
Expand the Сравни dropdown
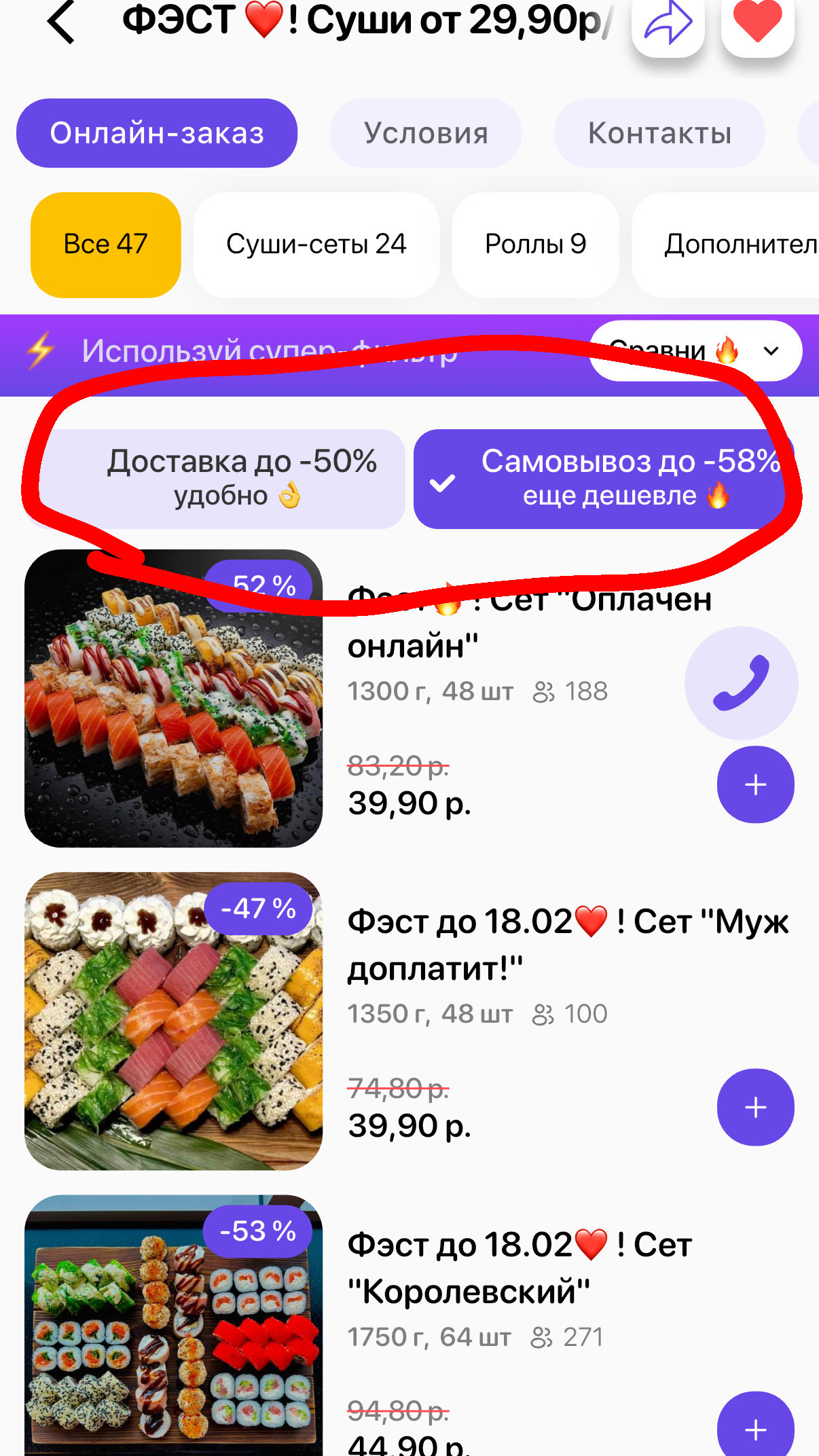point(695,350)
